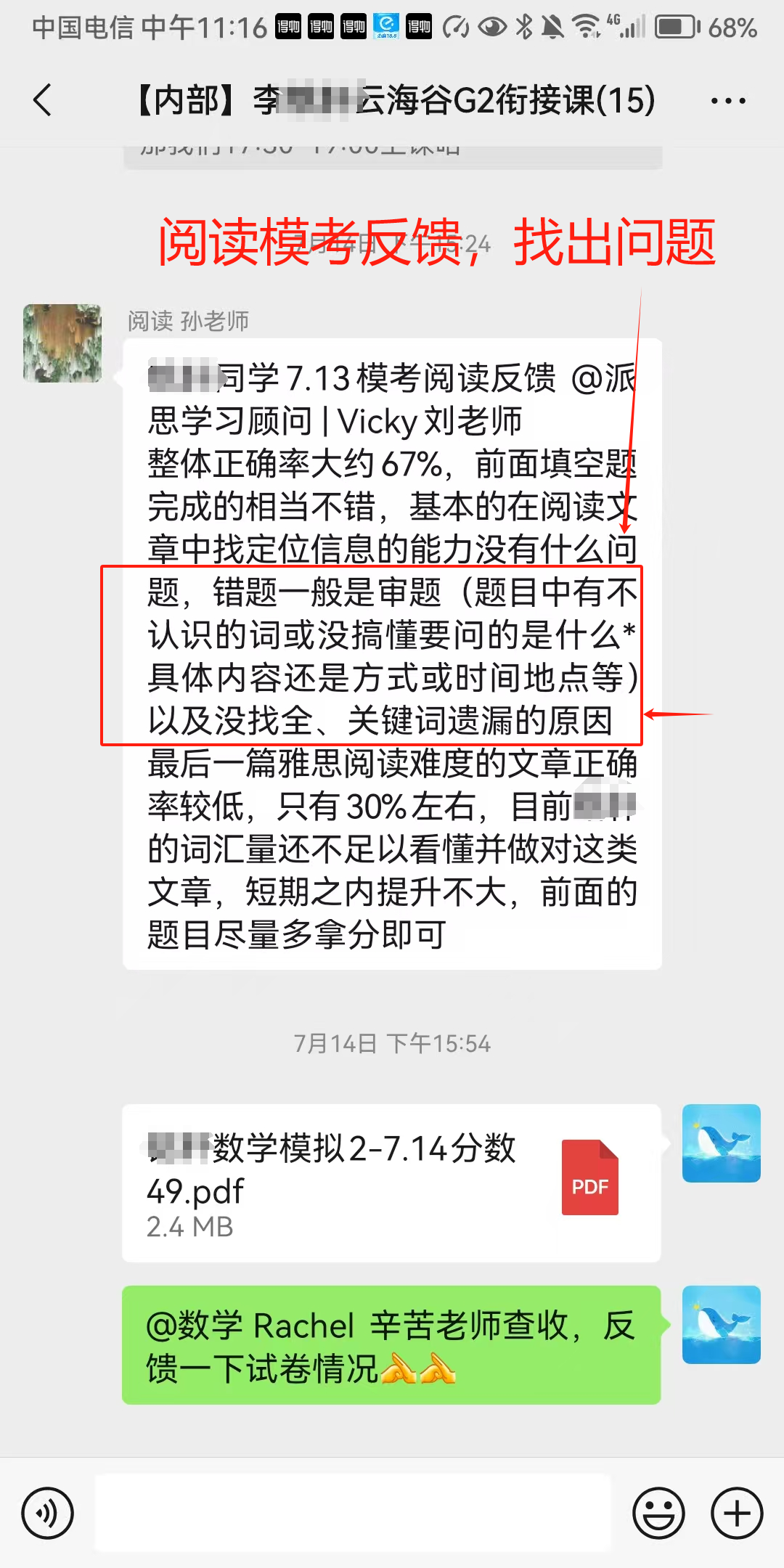The image size is (784, 1568).
Task: Select the red PDF document icon
Action: pyautogui.click(x=589, y=1176)
